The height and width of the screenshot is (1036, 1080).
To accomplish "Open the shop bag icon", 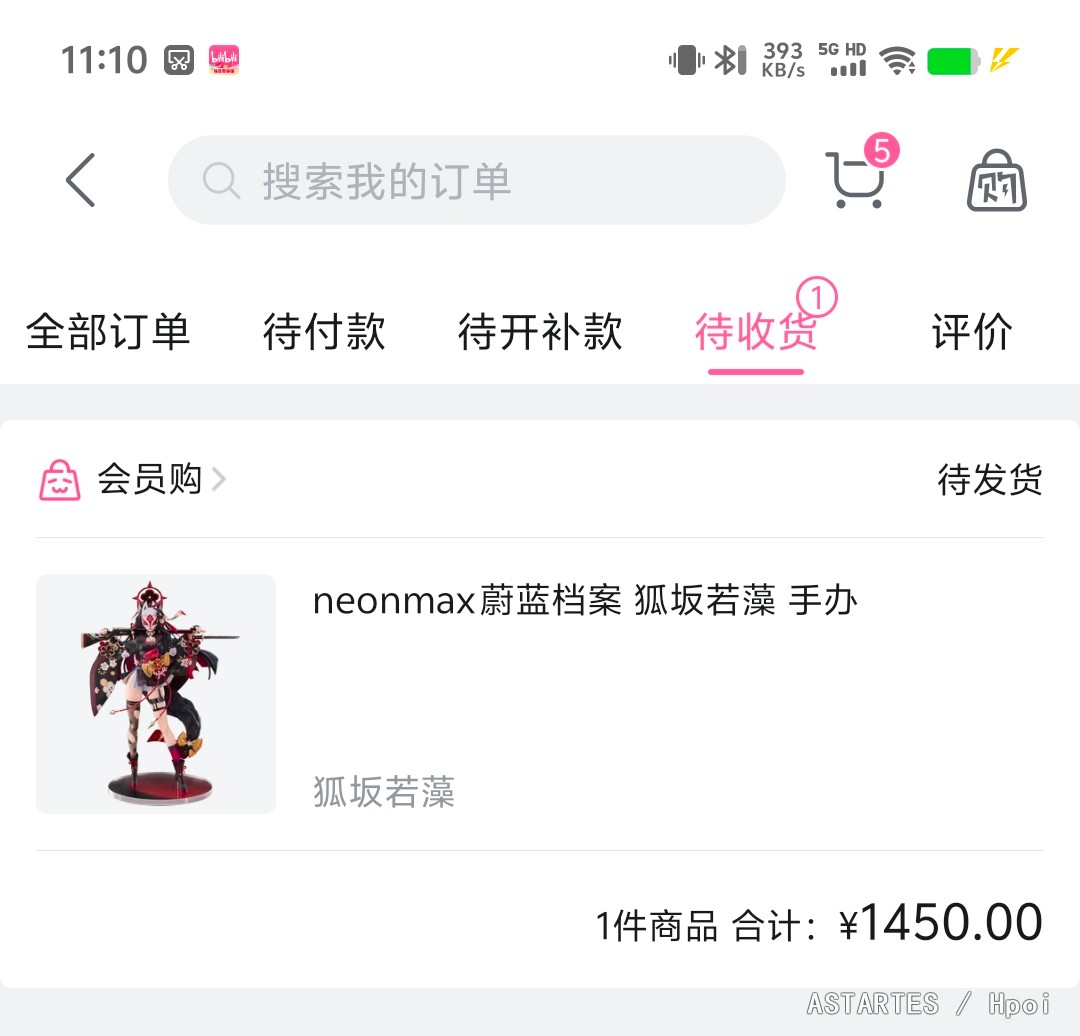I will tap(996, 181).
